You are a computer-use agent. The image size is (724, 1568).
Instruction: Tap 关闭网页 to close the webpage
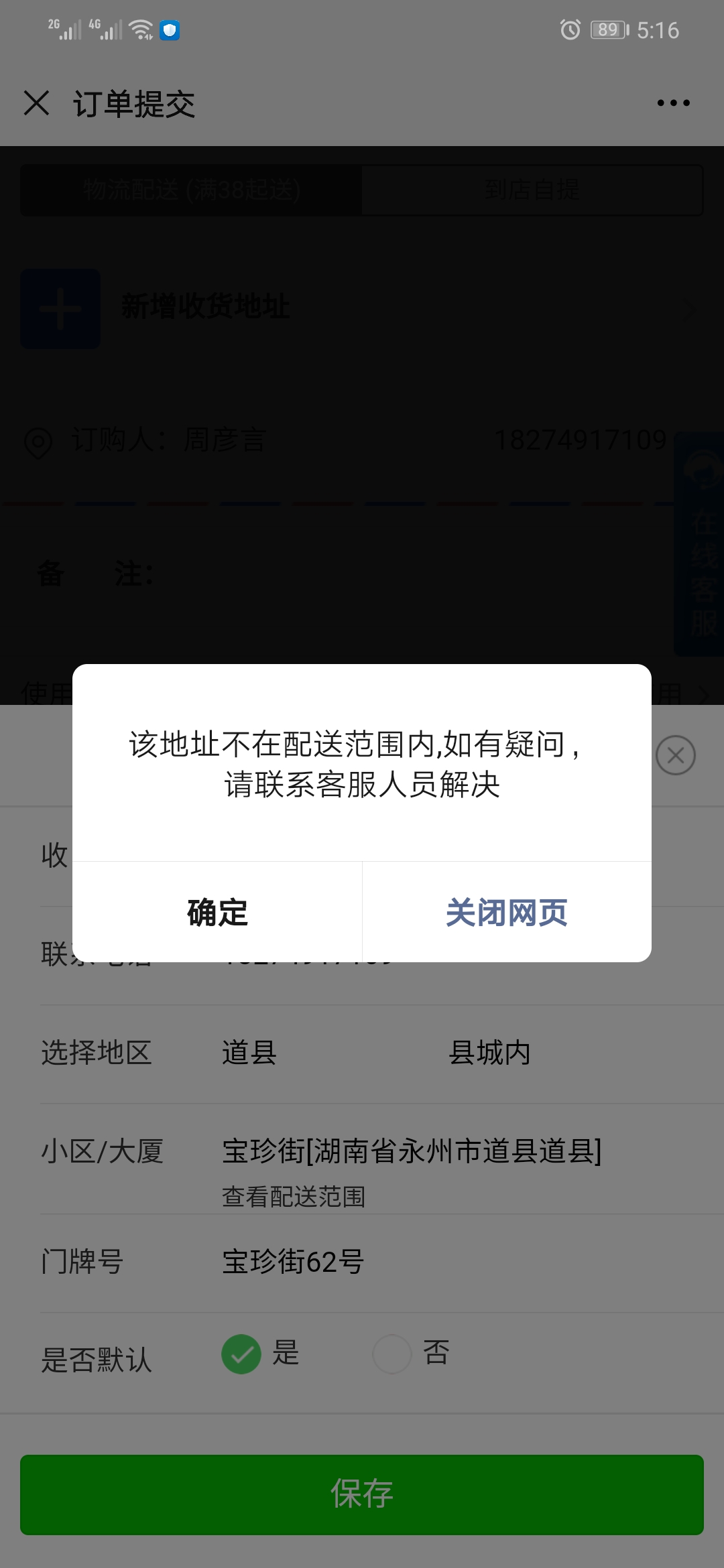507,912
